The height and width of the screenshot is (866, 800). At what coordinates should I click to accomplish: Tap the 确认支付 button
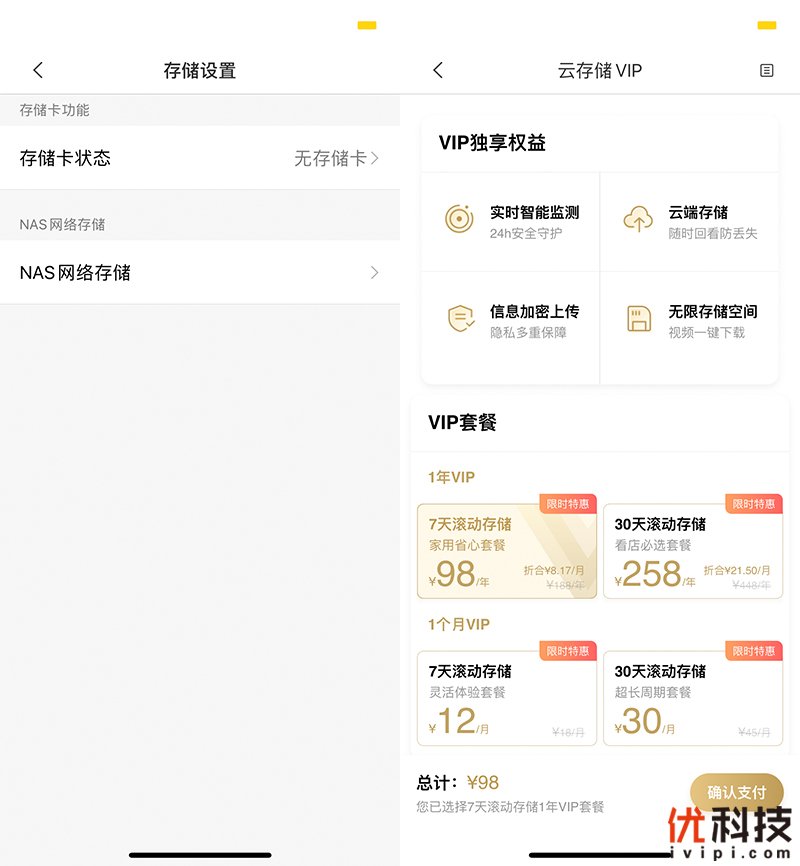(x=736, y=792)
